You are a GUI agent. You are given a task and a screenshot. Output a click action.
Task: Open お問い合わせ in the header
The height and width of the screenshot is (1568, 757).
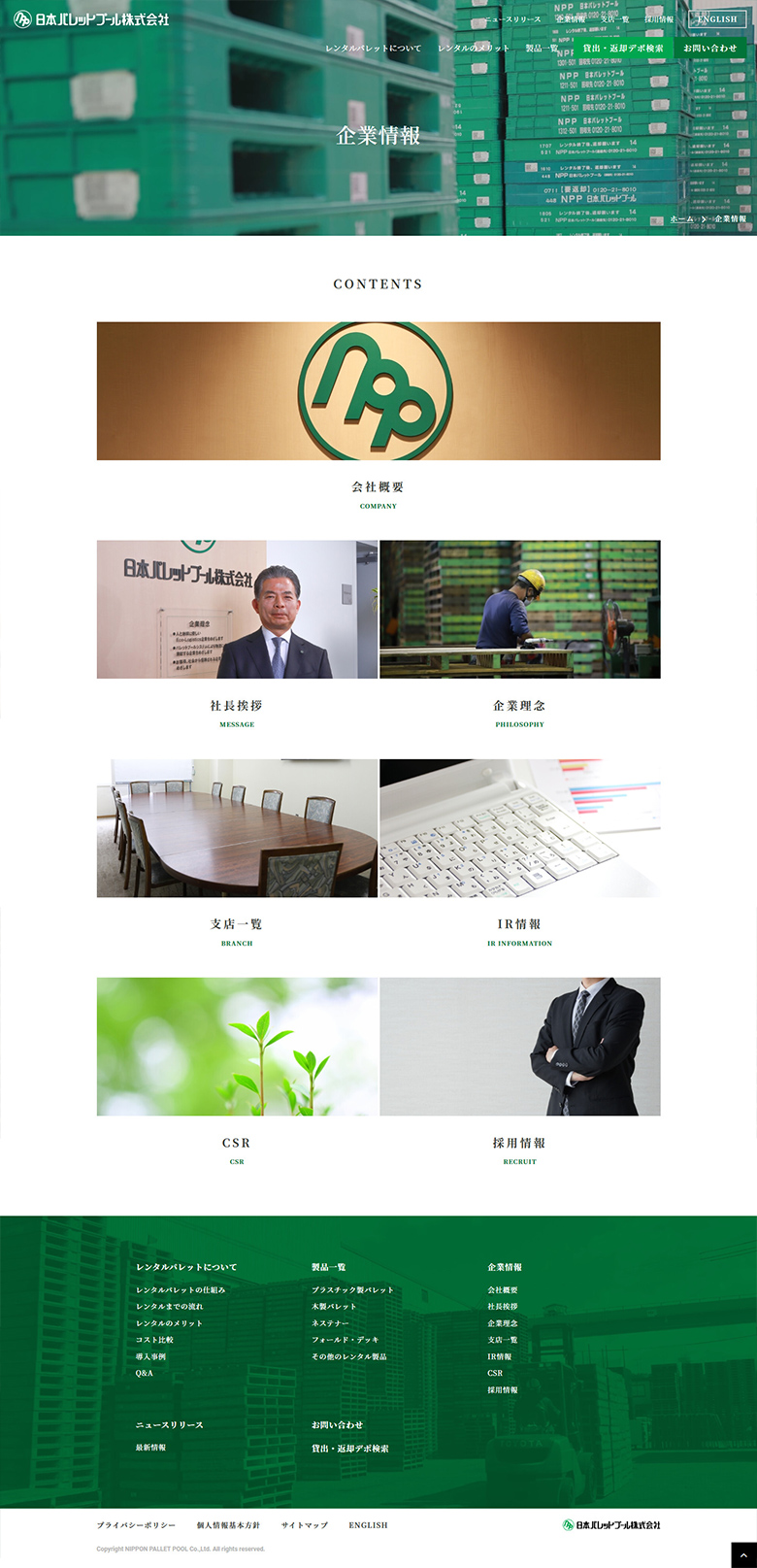(709, 49)
